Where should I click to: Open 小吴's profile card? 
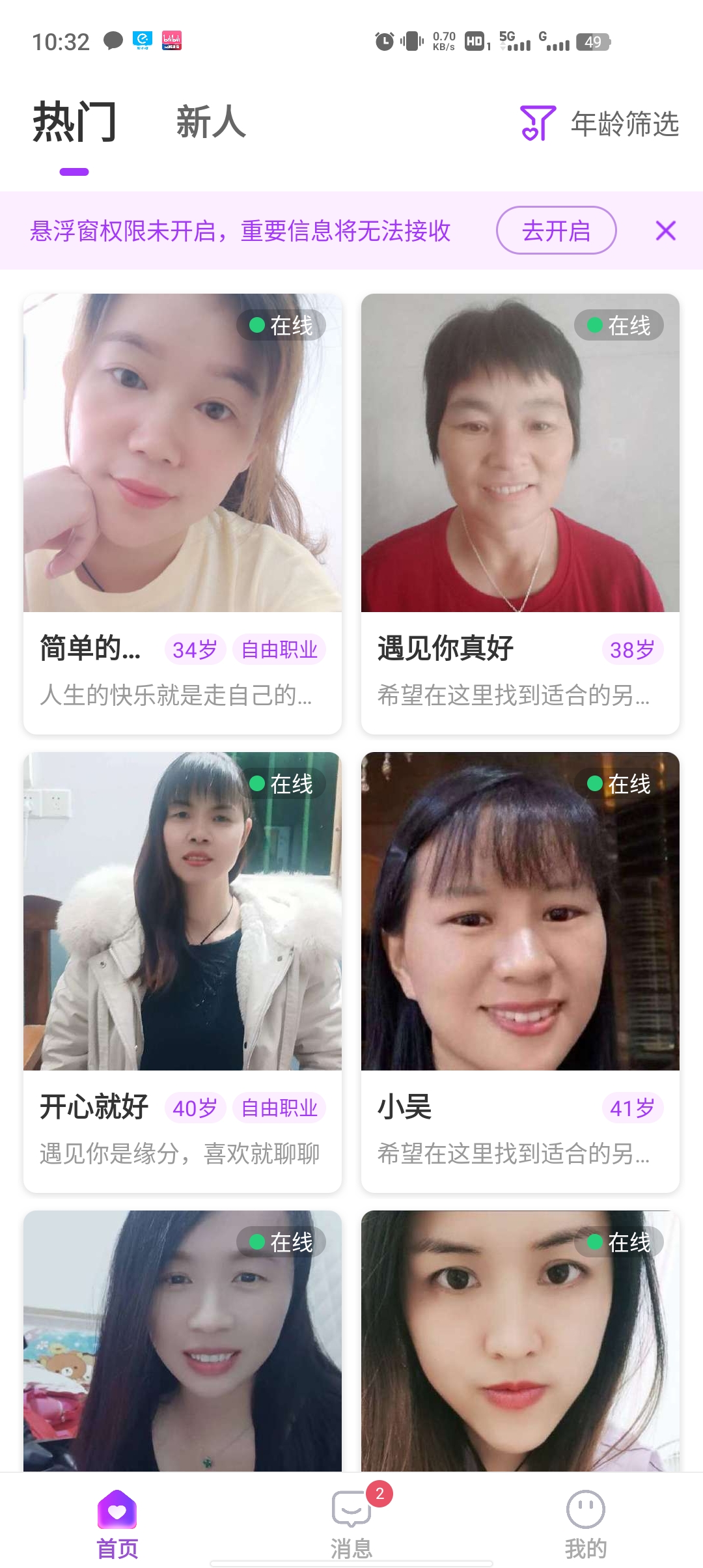520,973
